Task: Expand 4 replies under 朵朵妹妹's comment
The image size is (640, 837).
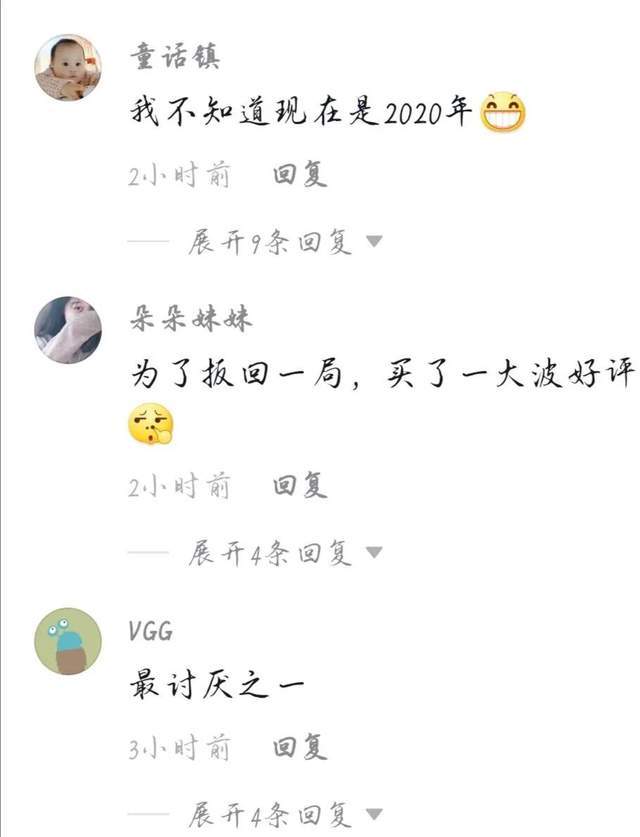Action: pyautogui.click(x=285, y=553)
